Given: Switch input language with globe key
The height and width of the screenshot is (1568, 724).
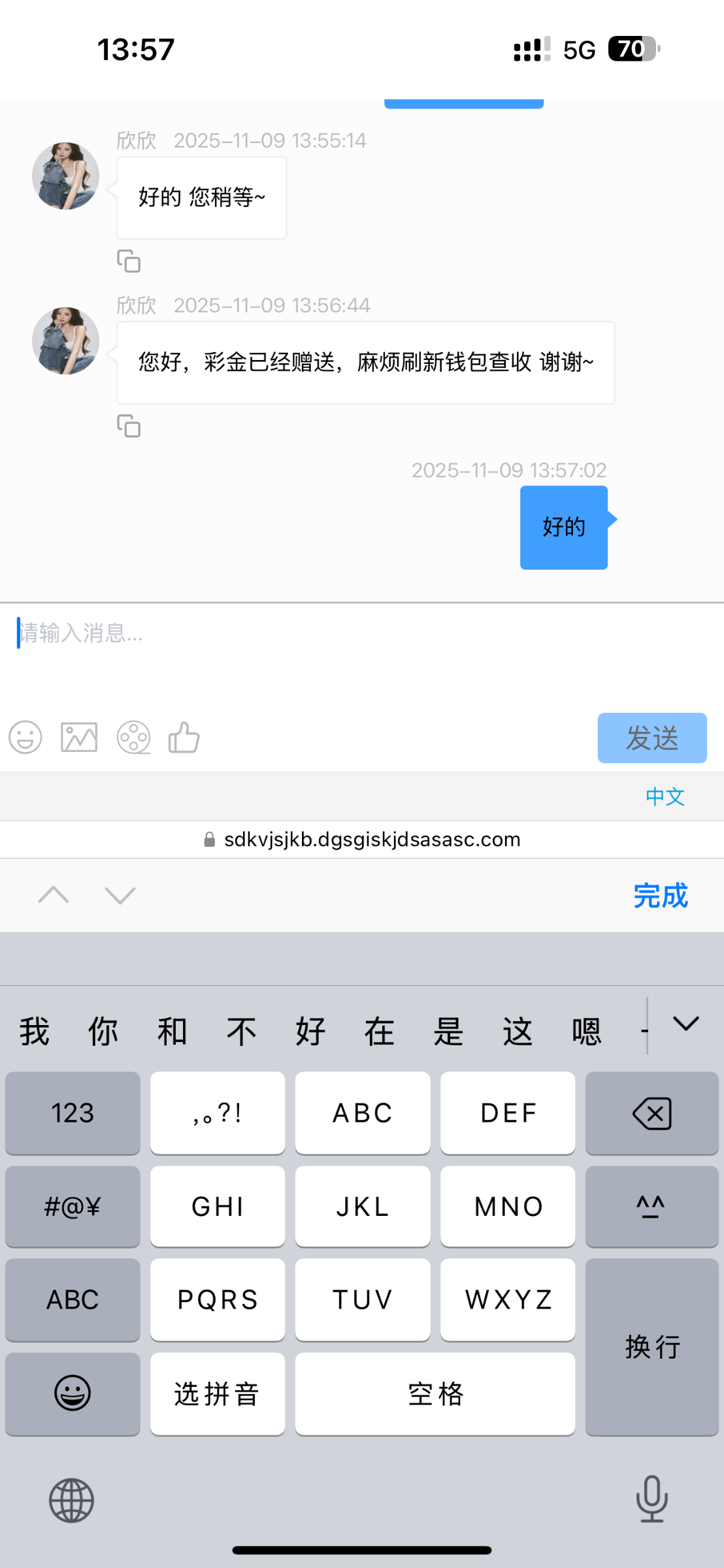Looking at the screenshot, I should 72,1500.
